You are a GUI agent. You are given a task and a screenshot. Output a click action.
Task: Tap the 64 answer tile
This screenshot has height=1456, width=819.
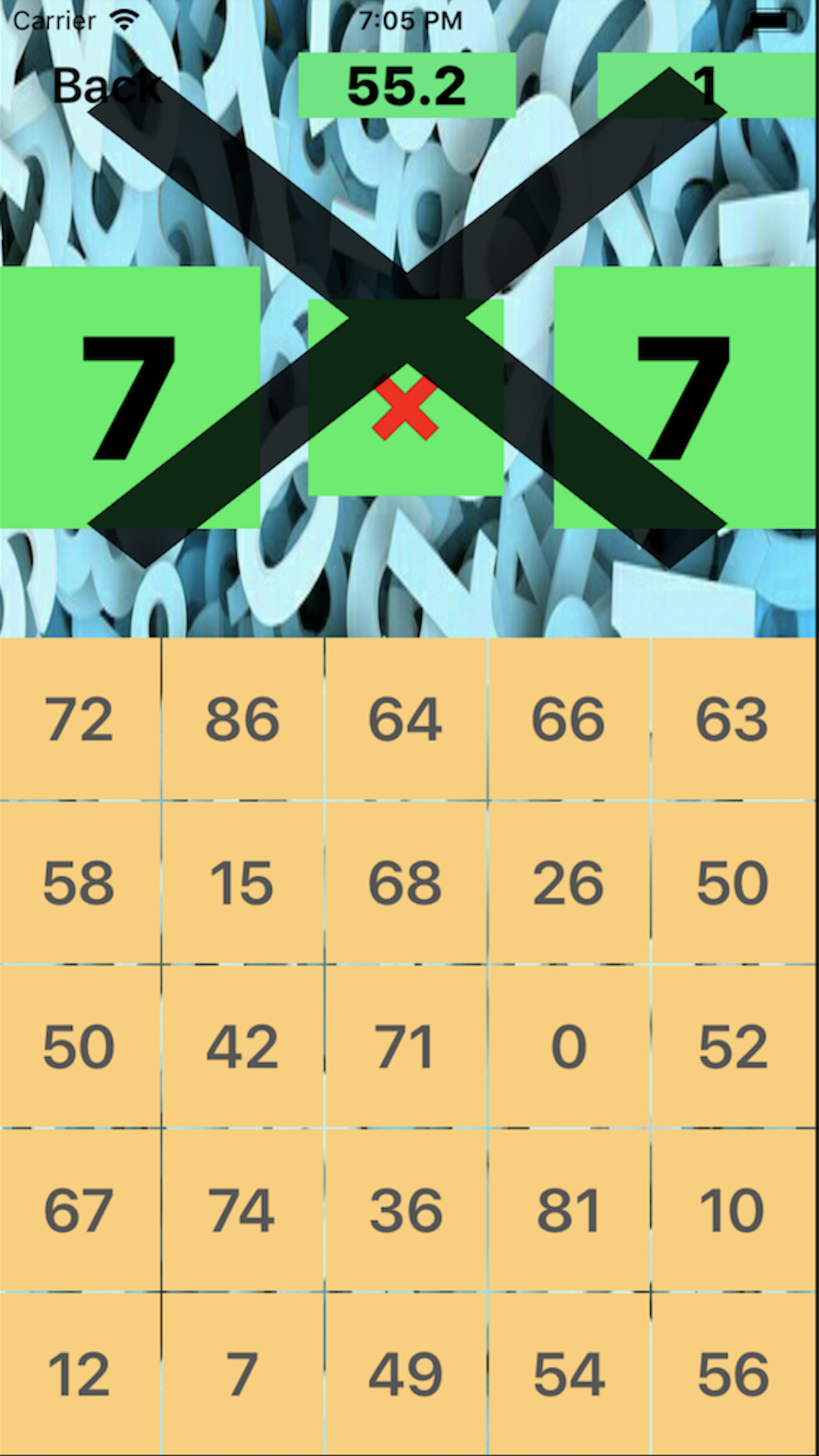[x=406, y=719]
